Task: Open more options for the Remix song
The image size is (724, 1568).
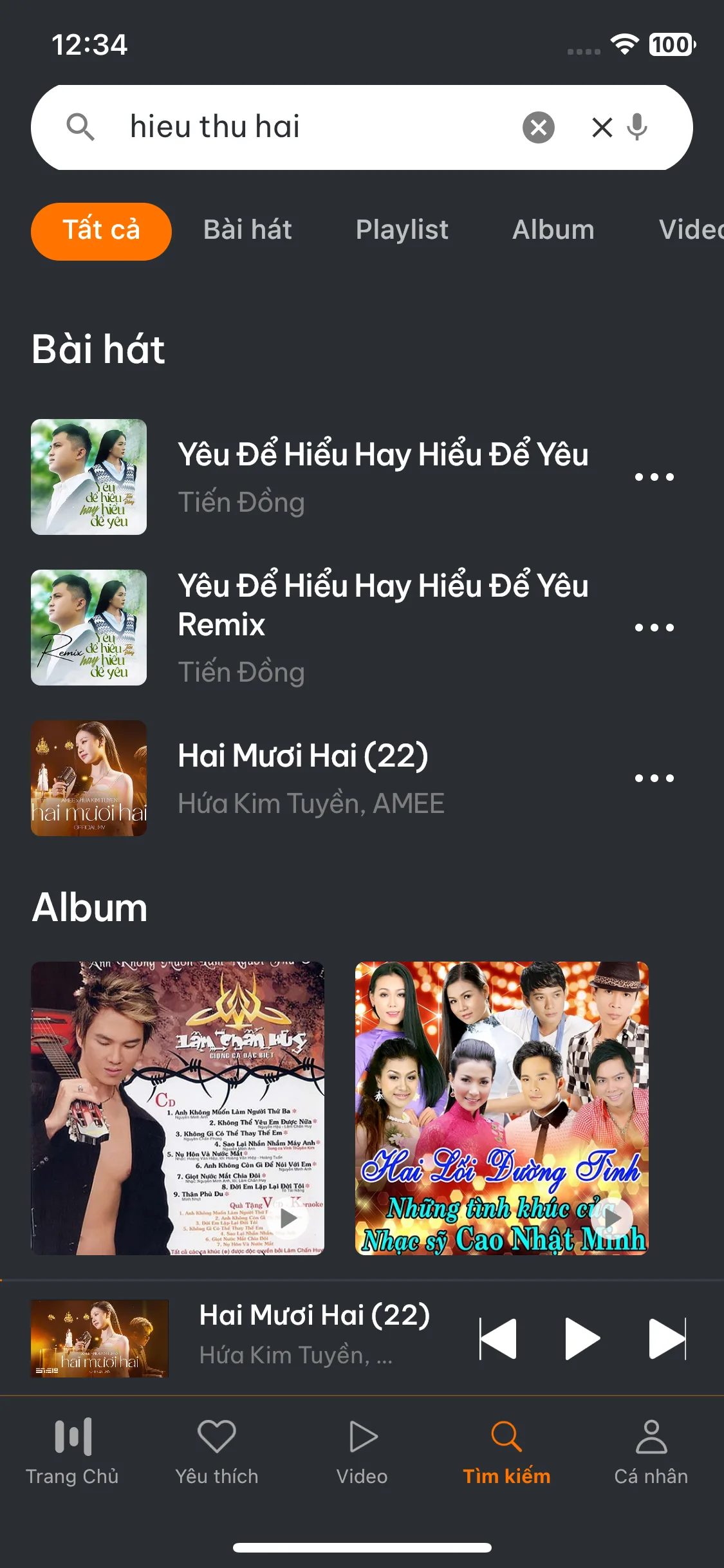Action: point(654,628)
